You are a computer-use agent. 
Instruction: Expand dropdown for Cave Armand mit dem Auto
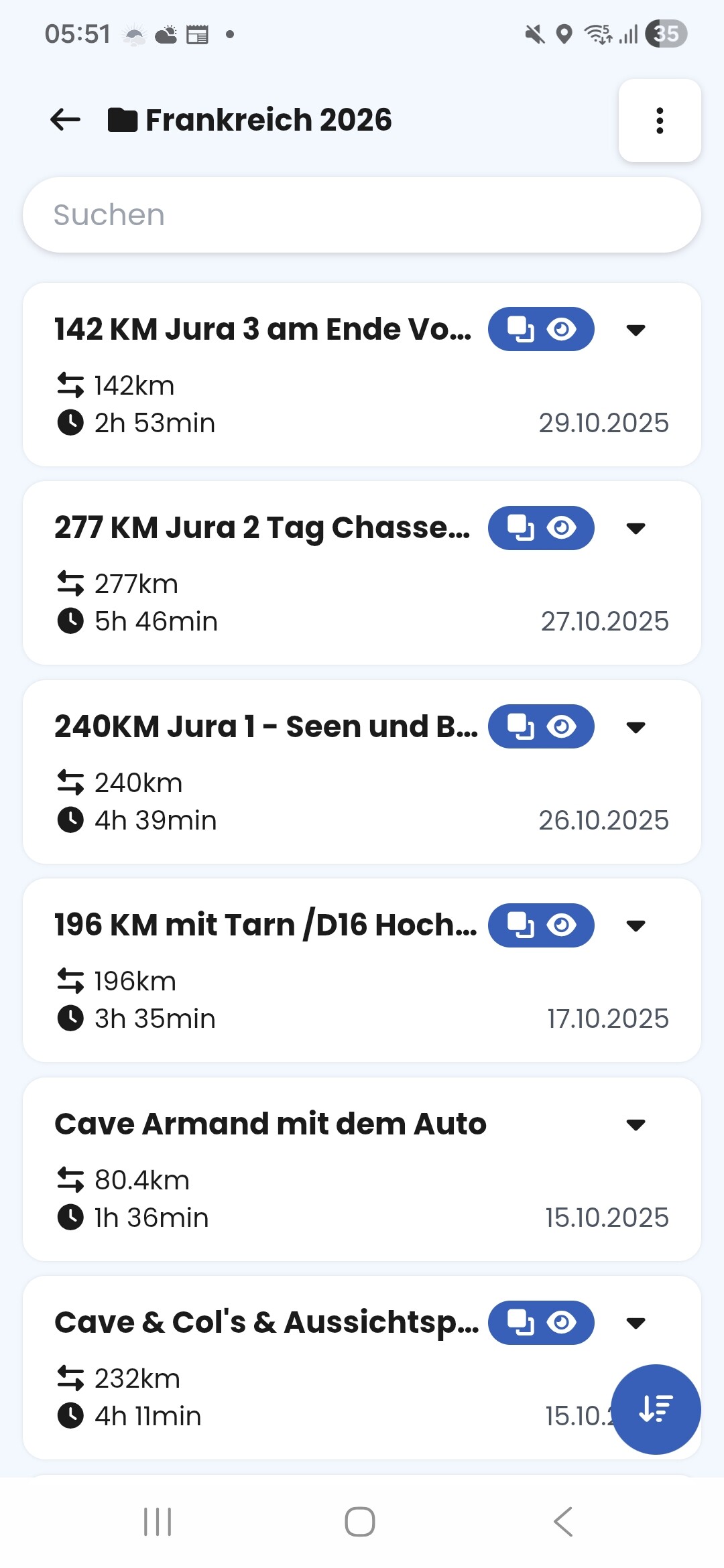click(635, 1124)
